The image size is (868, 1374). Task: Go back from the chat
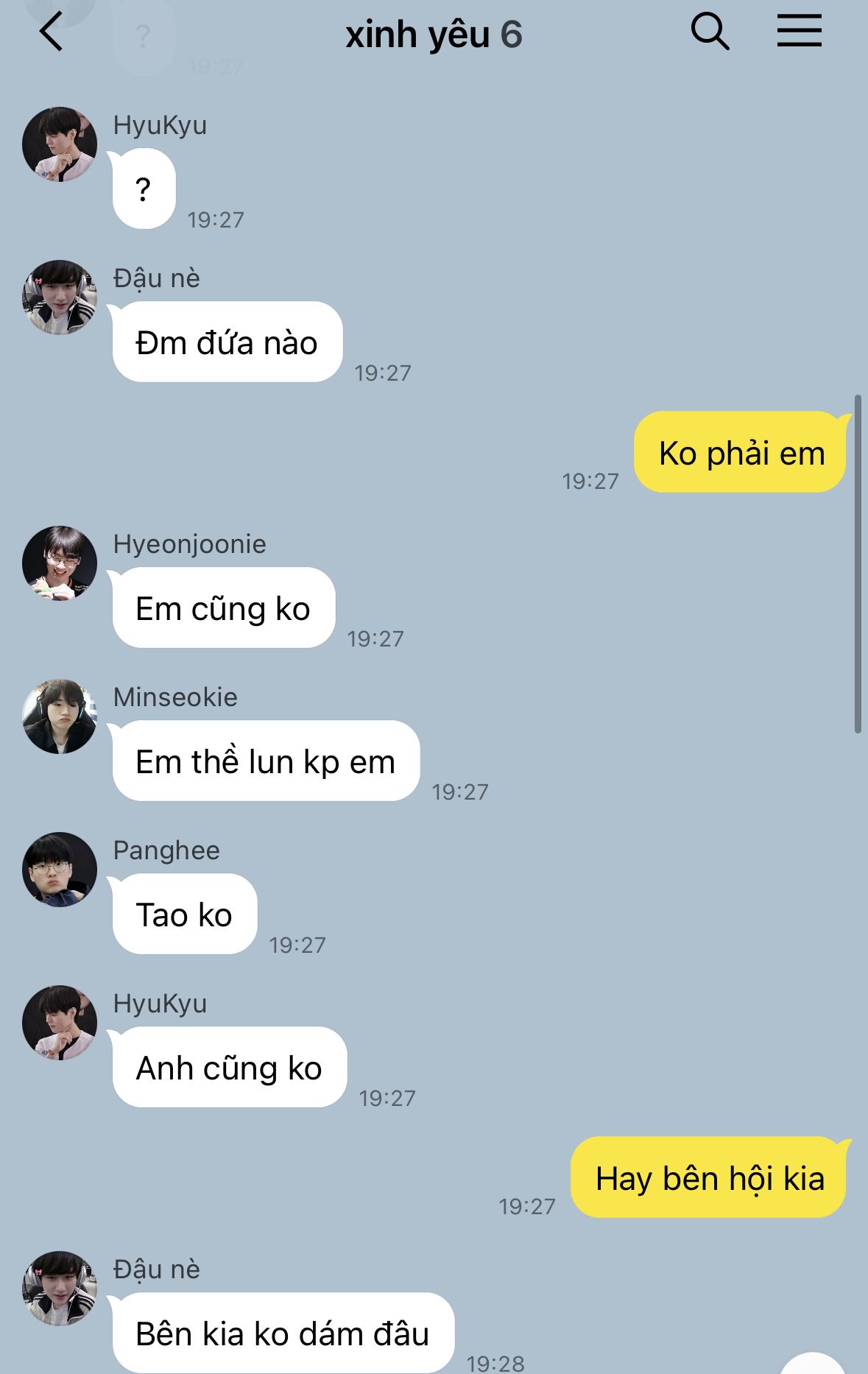pos(52,33)
